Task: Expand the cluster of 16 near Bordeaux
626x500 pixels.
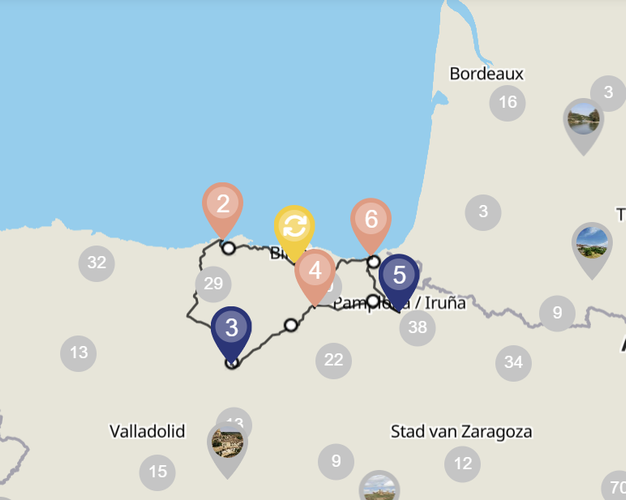Action: (x=508, y=102)
